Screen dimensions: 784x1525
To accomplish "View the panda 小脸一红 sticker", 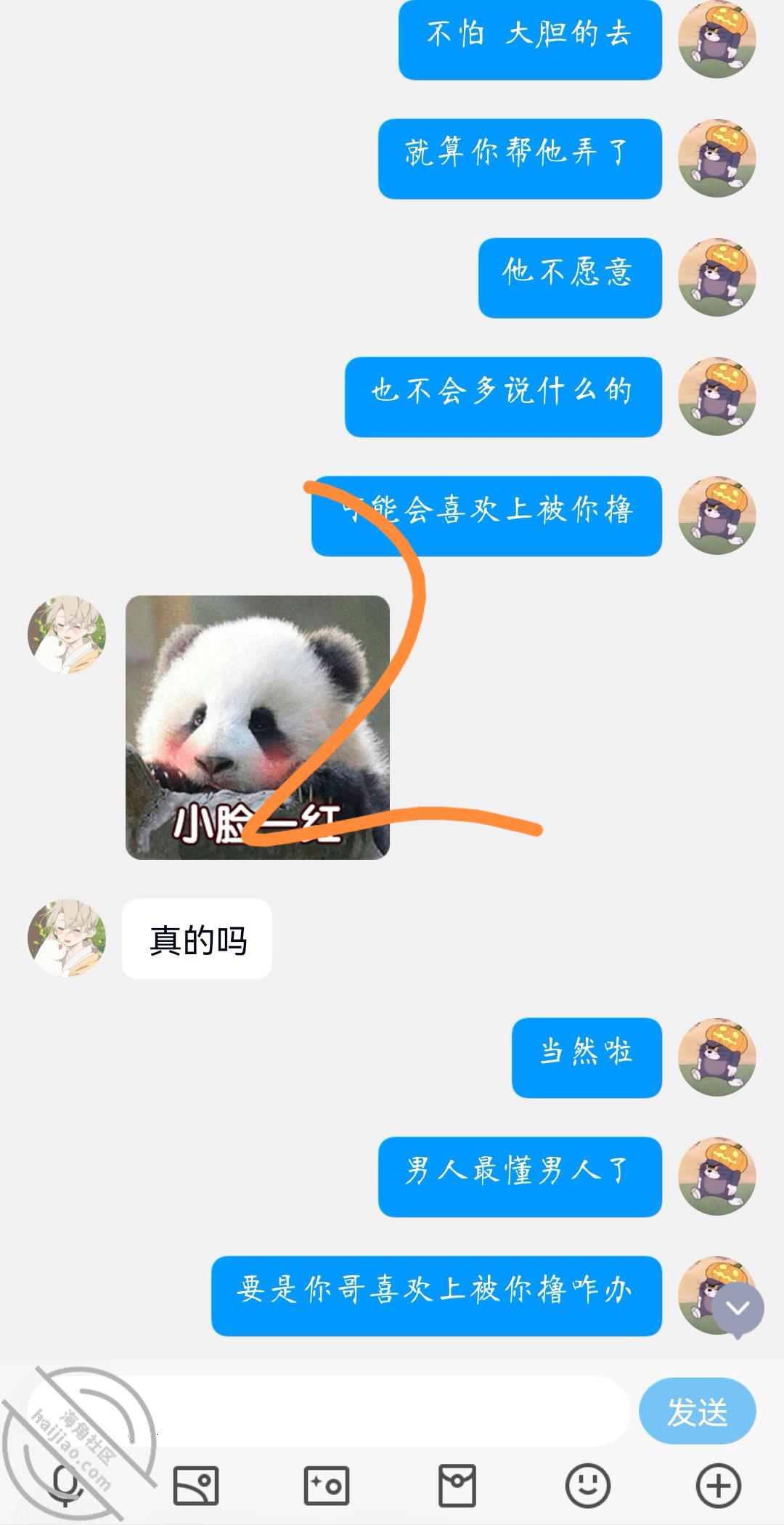I will click(258, 727).
